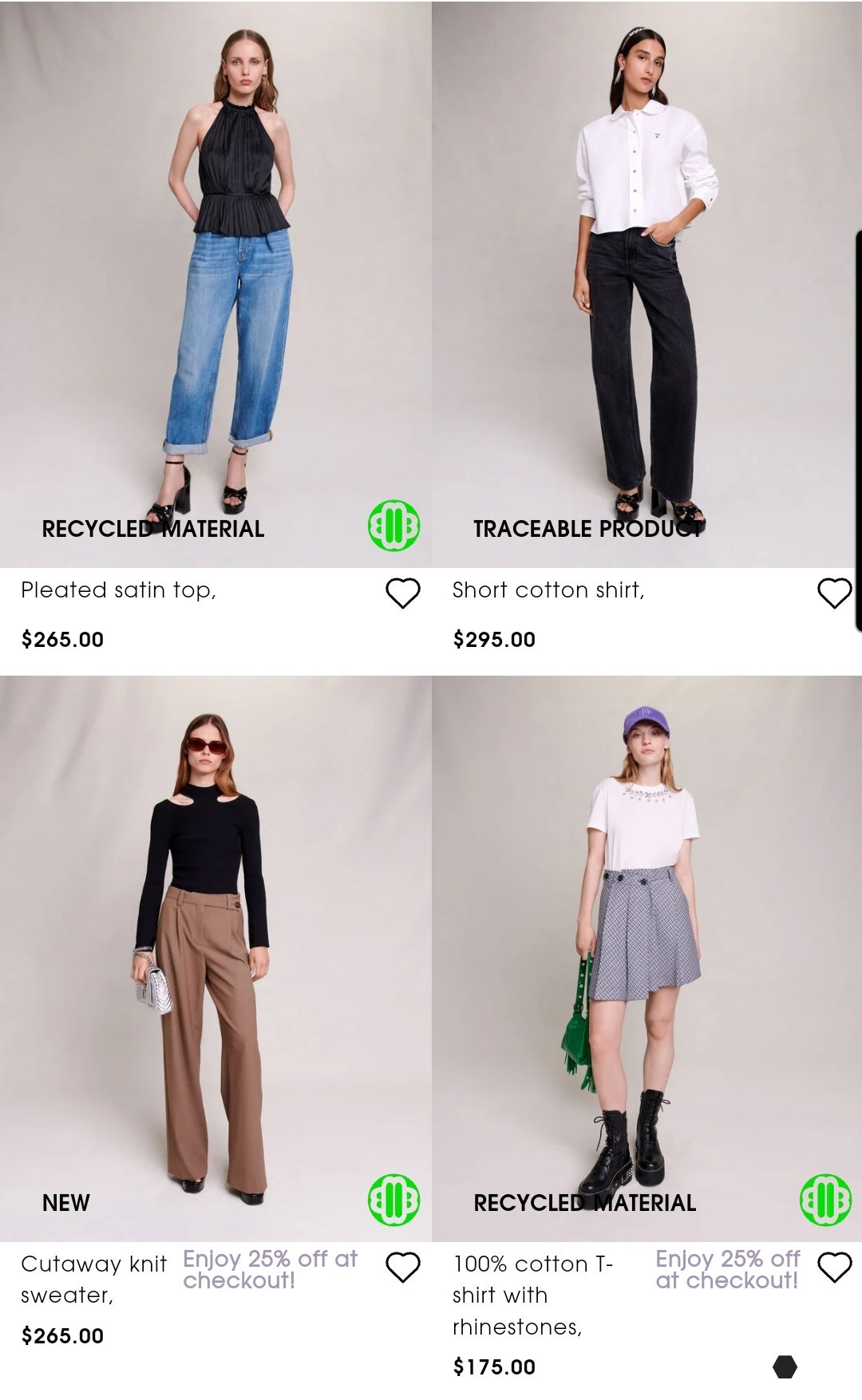View the Cutaway knit sweater product image
The height and width of the screenshot is (1400, 862).
[x=215, y=957]
